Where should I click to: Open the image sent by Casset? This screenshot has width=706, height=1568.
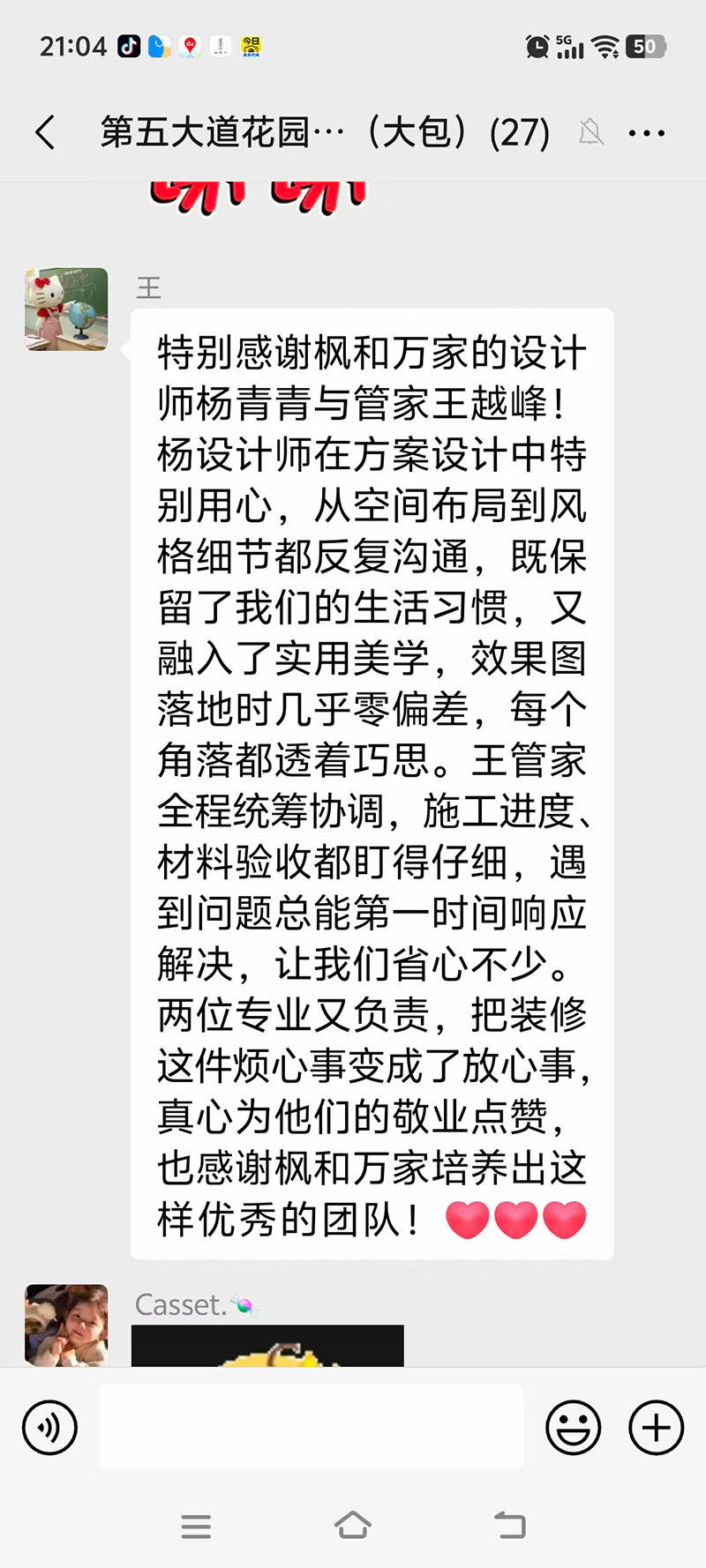(267, 1346)
